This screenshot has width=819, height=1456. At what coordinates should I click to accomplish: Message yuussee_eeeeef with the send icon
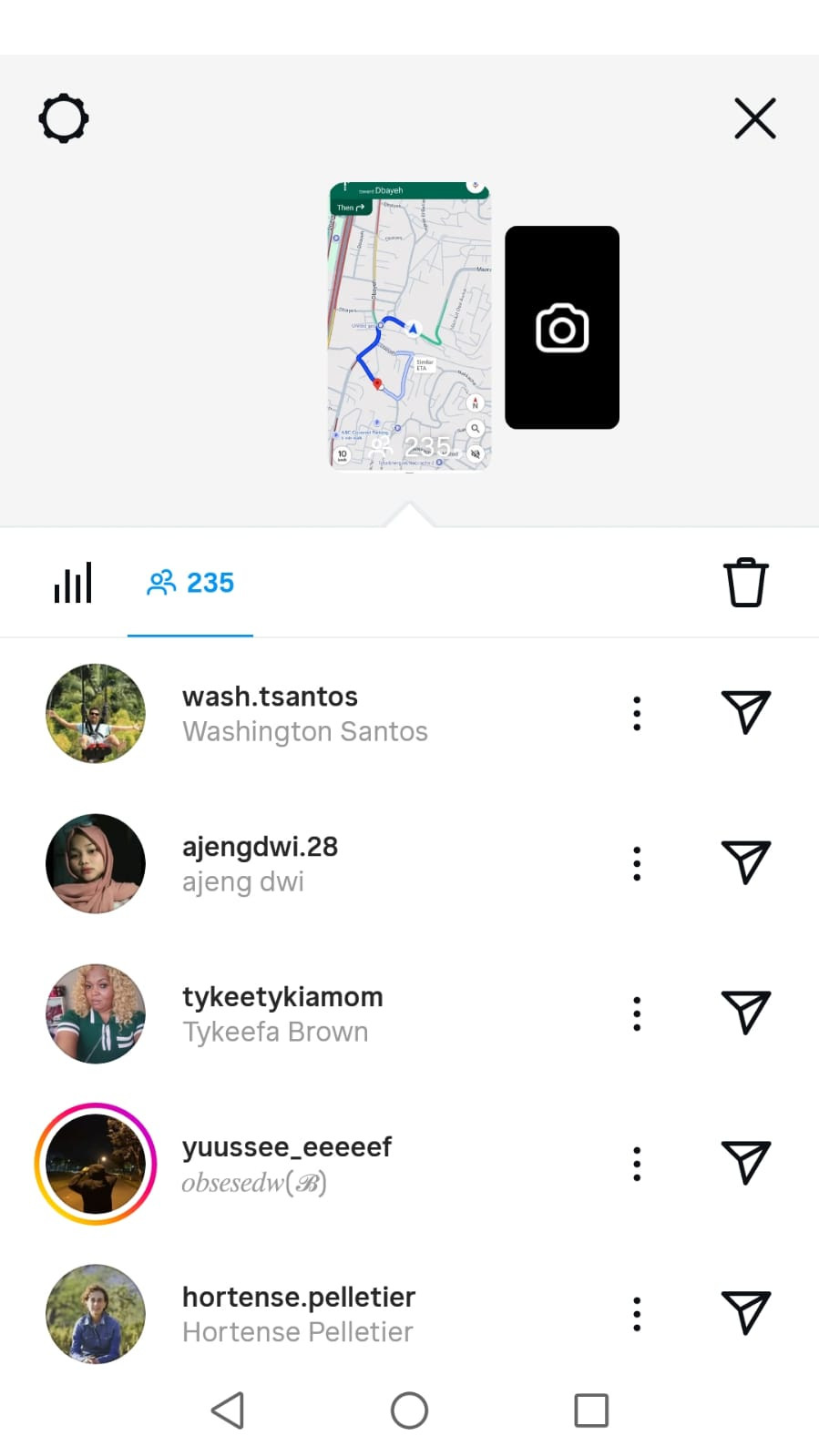[x=746, y=1162]
